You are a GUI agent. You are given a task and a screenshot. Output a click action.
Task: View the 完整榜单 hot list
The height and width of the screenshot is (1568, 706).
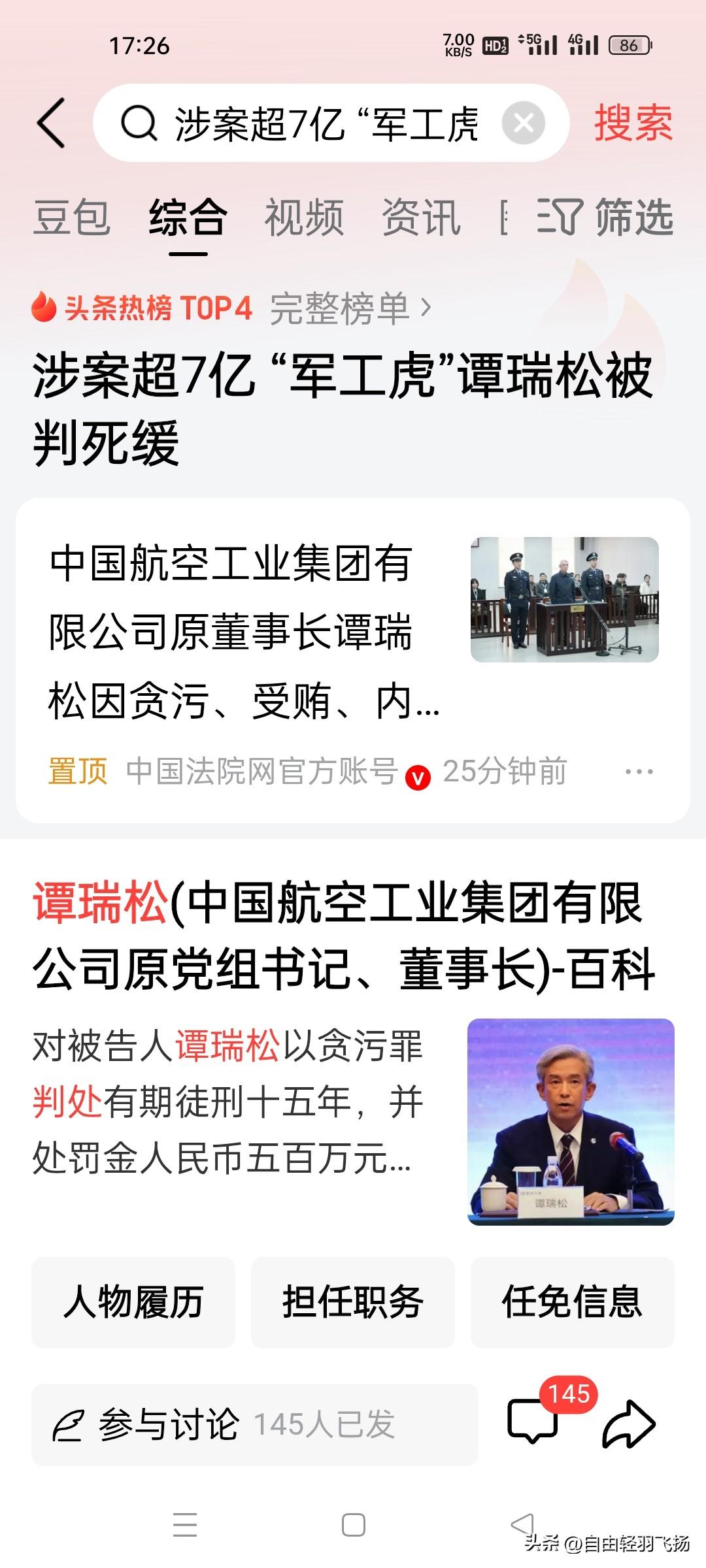350,308
